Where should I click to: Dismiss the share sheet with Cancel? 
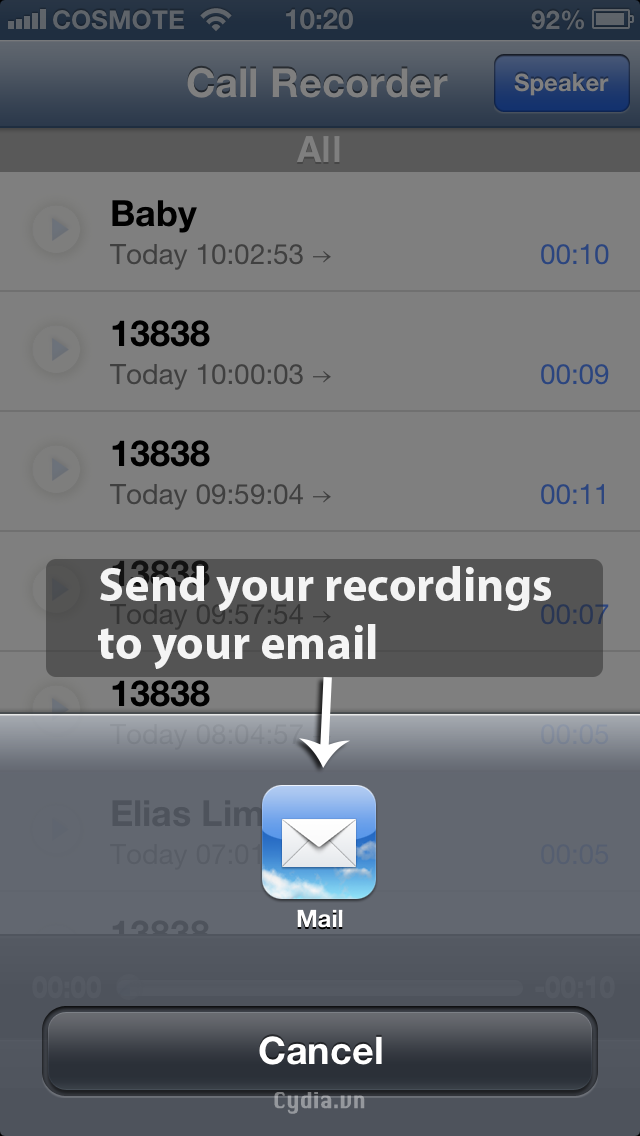[320, 1051]
